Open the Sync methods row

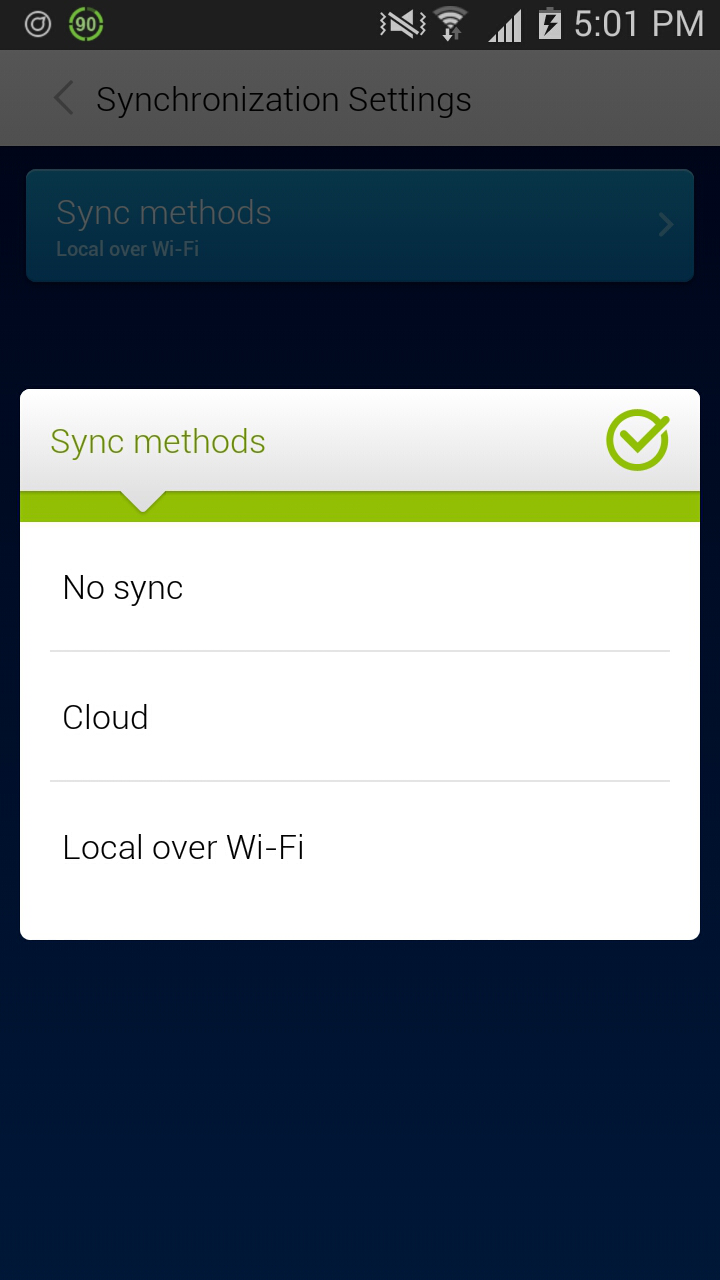(360, 226)
